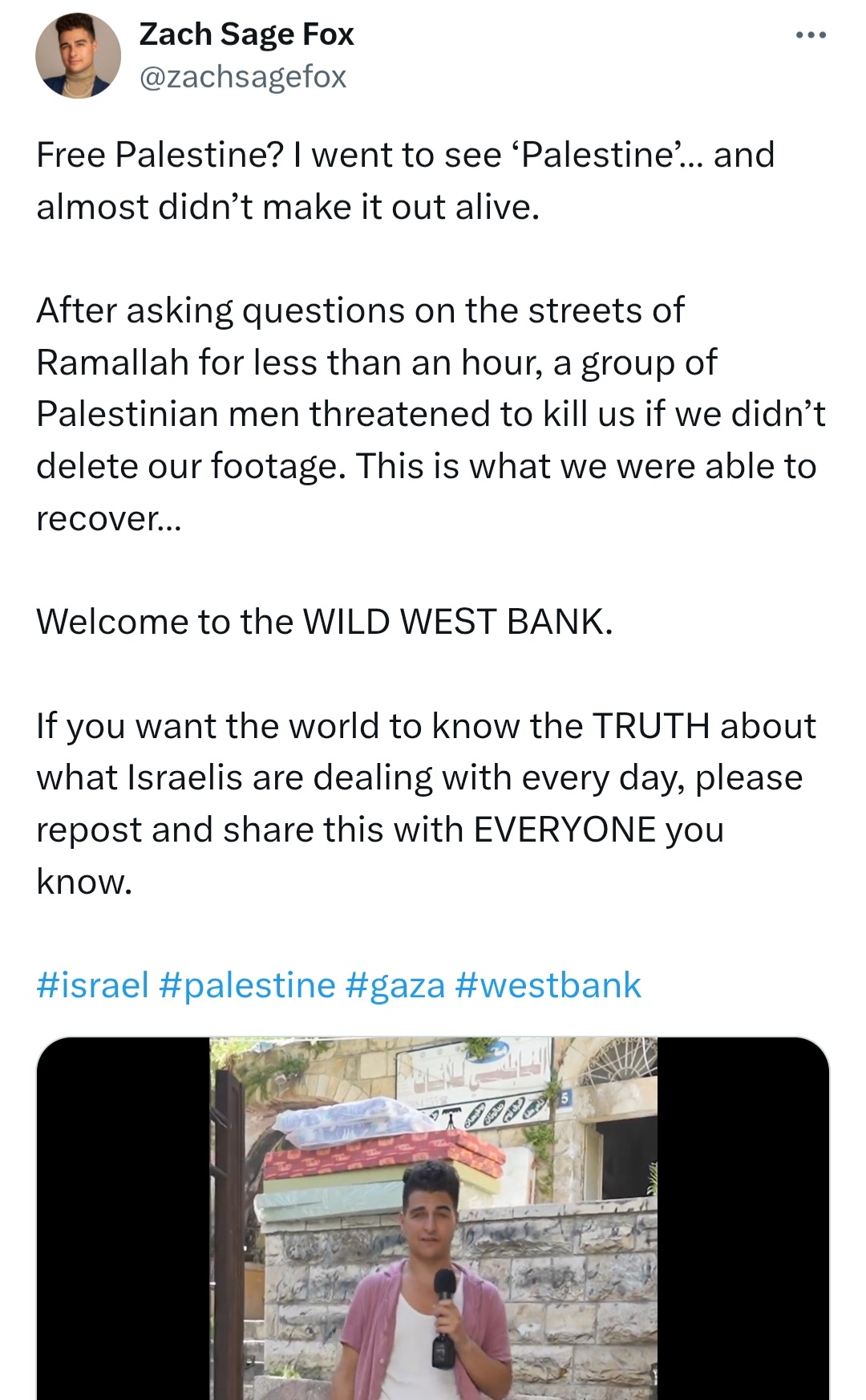
Task: Open the #westbank hashtag
Action: [548, 985]
